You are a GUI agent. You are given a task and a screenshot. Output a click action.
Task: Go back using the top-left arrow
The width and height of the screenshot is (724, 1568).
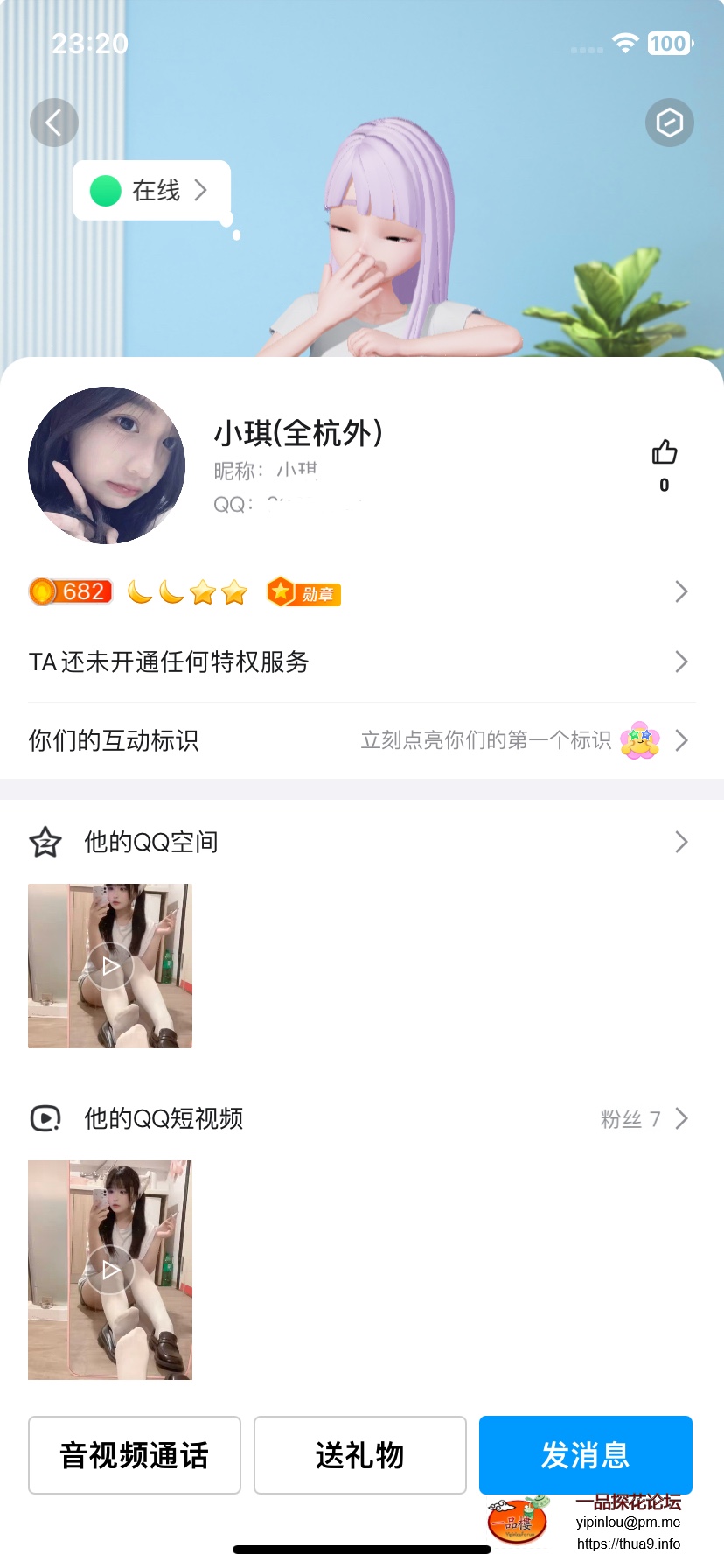54,122
